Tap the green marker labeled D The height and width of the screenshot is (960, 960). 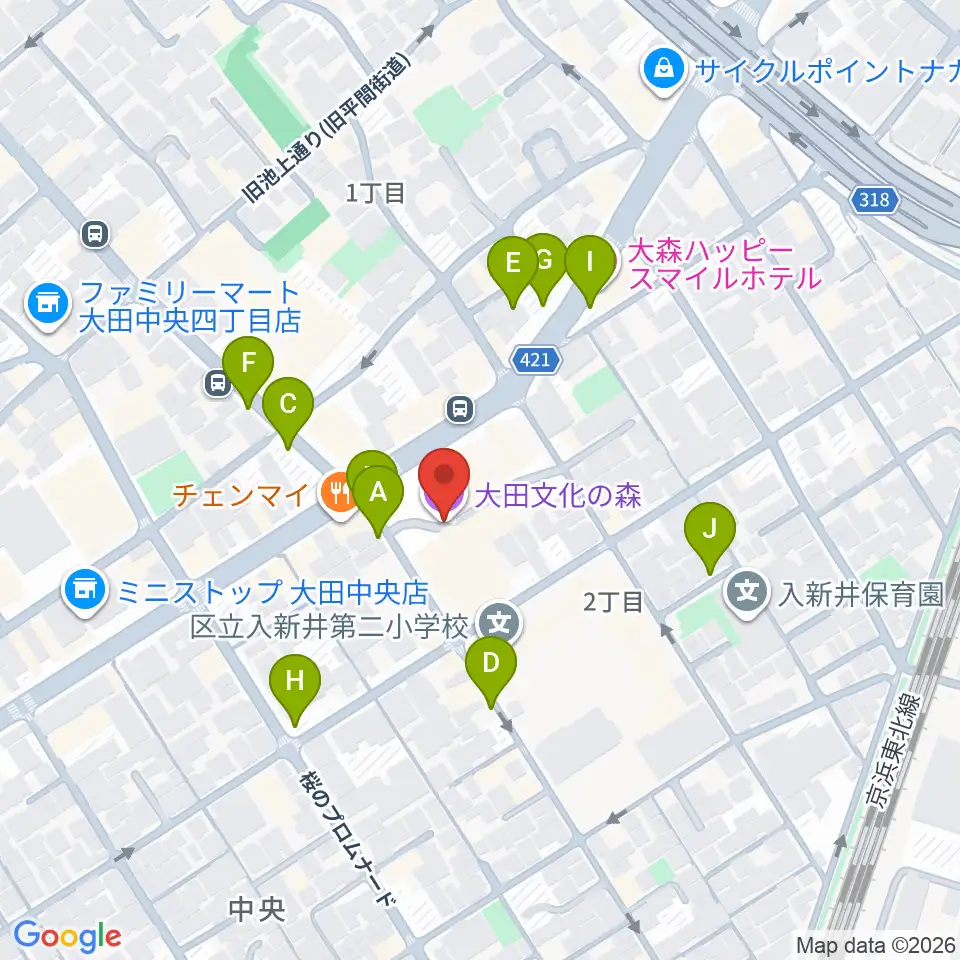tap(491, 671)
